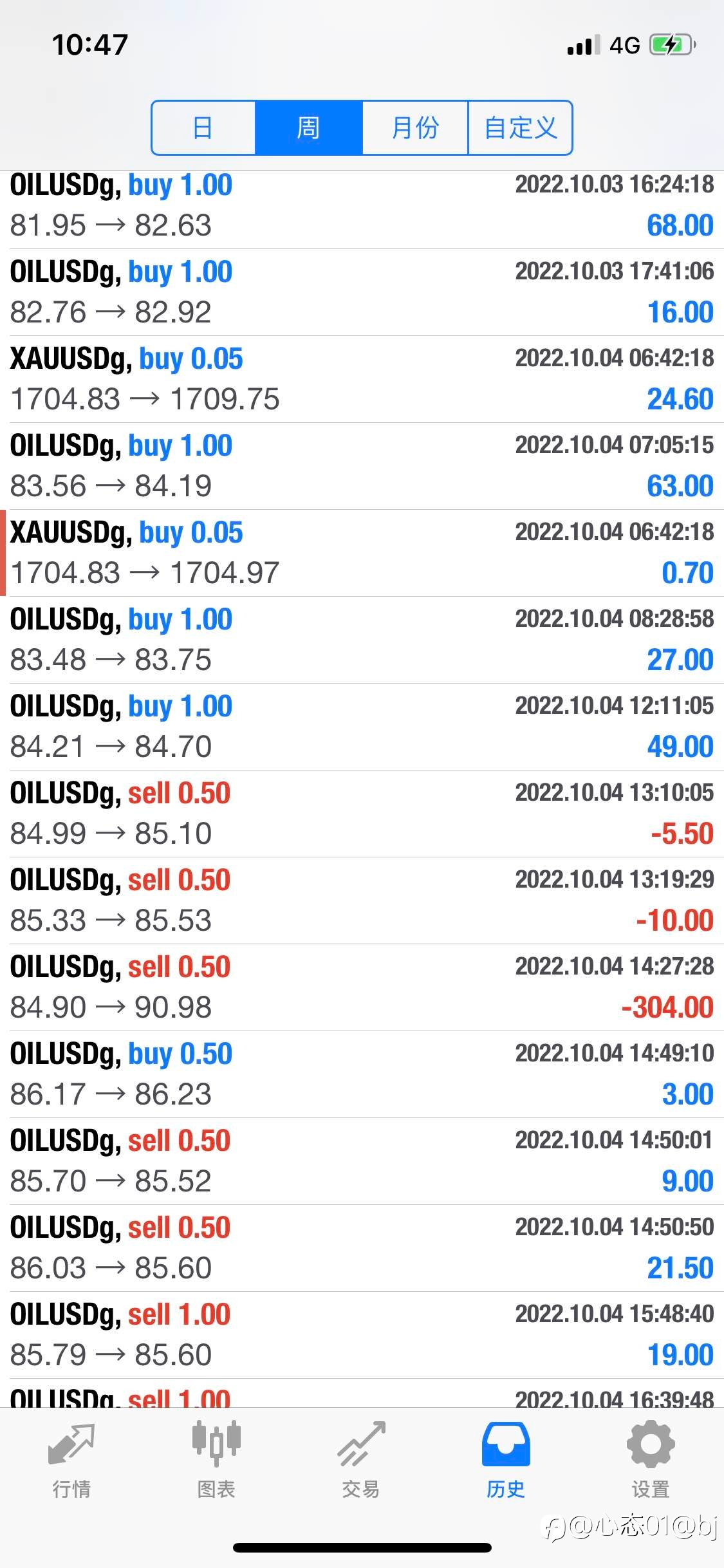Select the 周 (week) period tab
Screen dimensions: 724x1568
[309, 127]
